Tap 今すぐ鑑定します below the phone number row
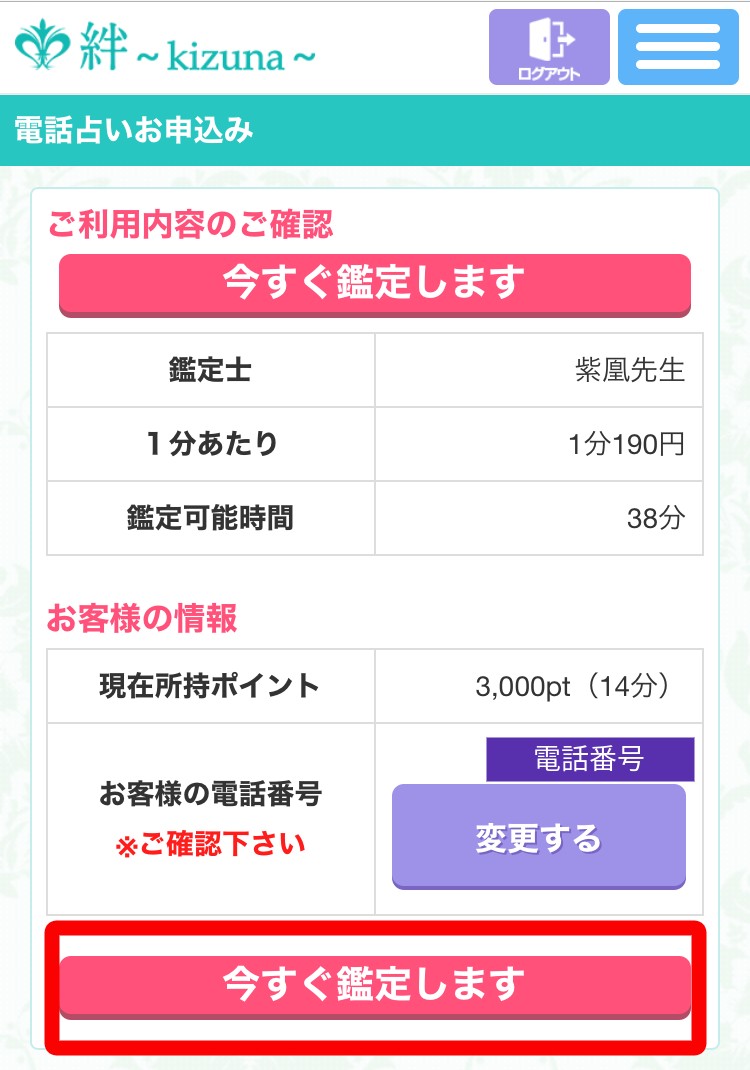Image resolution: width=750 pixels, height=1070 pixels. 374,985
